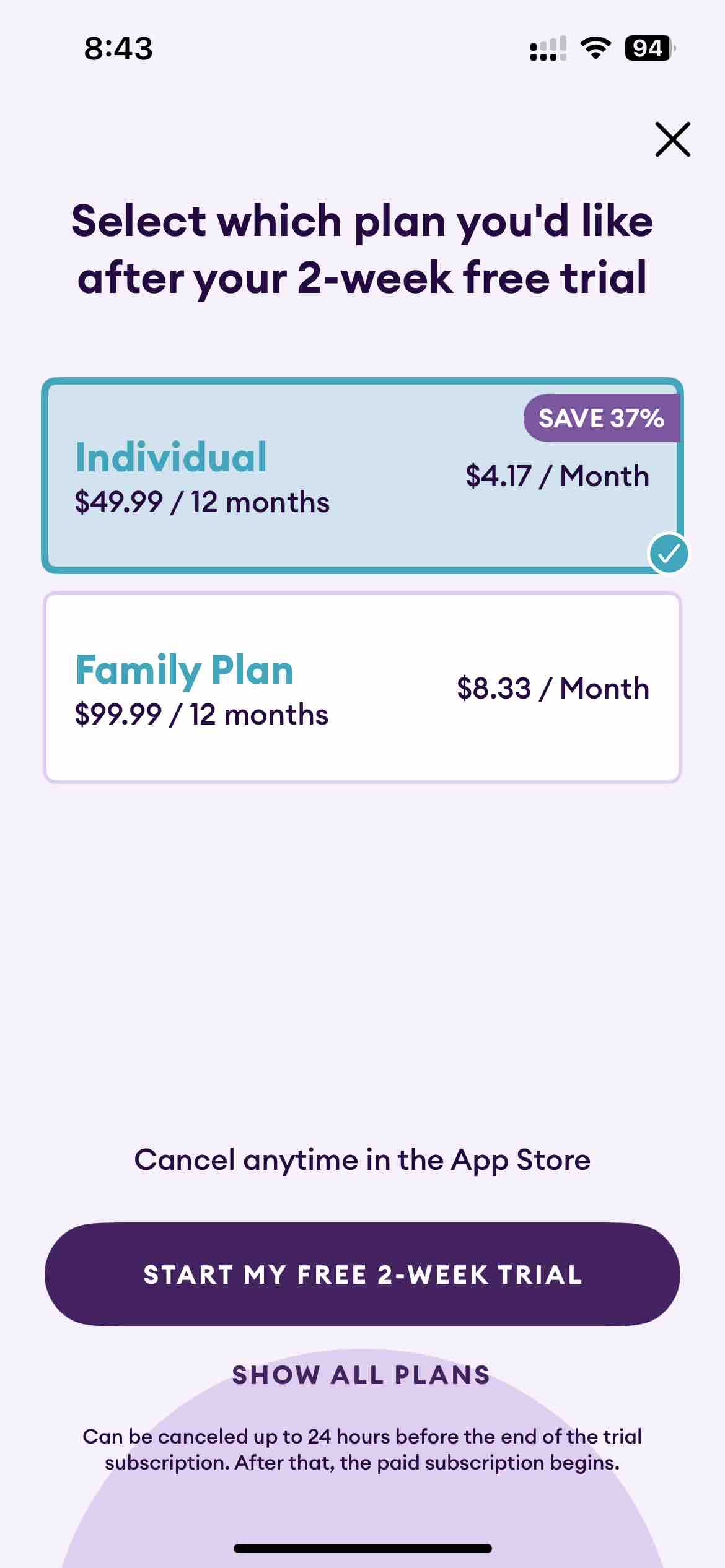Select the Individual plan card
Viewport: 725px width, 1568px height.
362,476
